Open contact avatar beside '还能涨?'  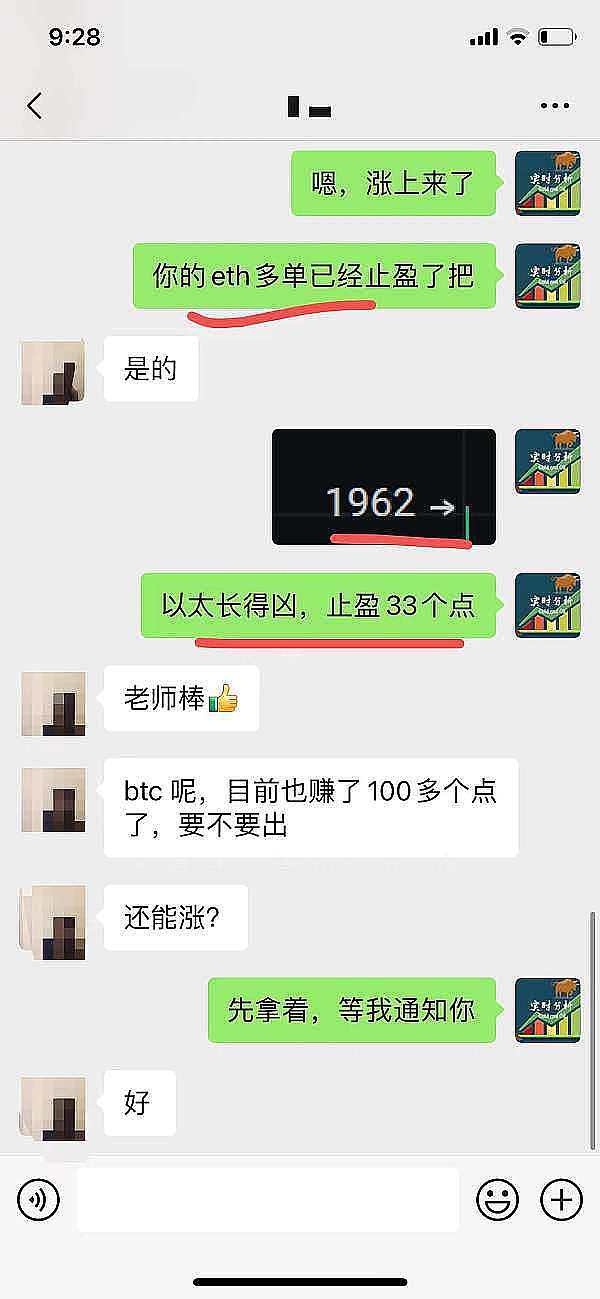[x=53, y=916]
